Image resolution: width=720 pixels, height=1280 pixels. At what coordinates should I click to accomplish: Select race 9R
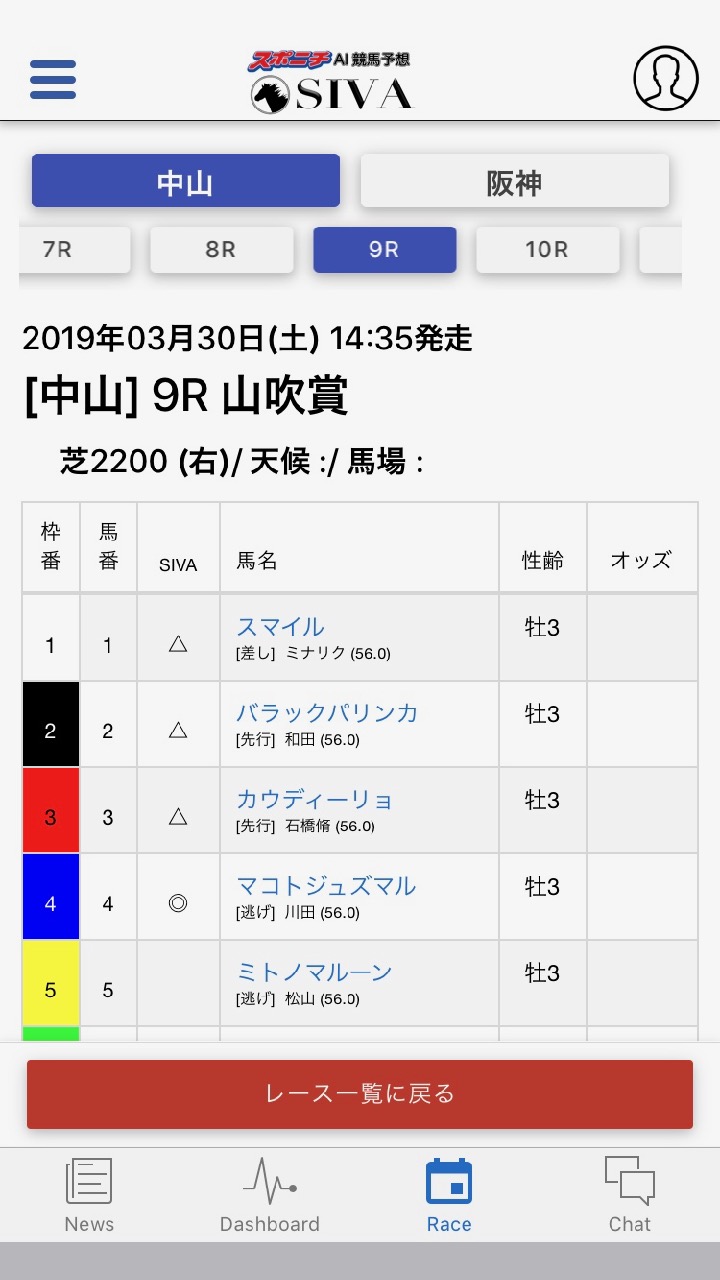pyautogui.click(x=385, y=250)
